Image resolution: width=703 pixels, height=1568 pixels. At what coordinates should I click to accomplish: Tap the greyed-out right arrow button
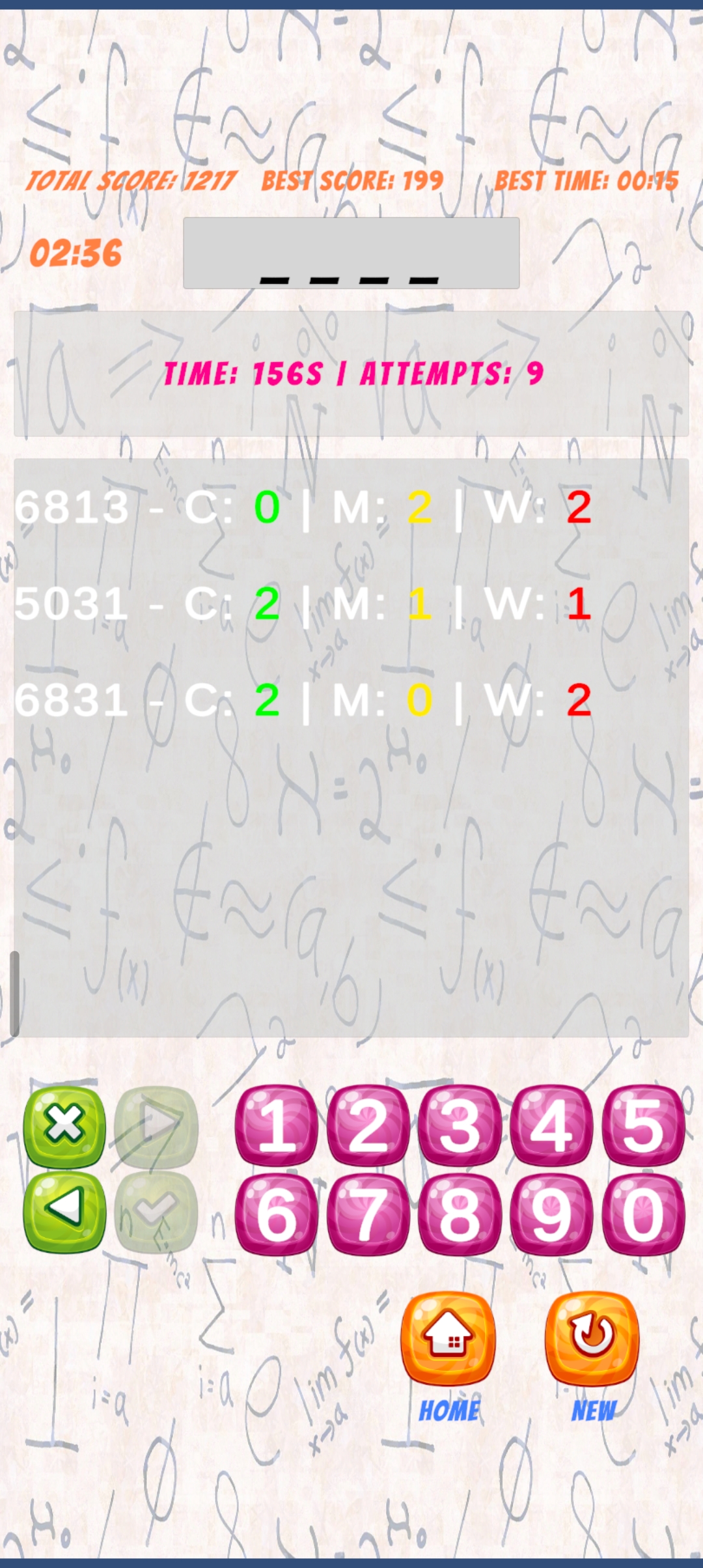[x=156, y=1125]
